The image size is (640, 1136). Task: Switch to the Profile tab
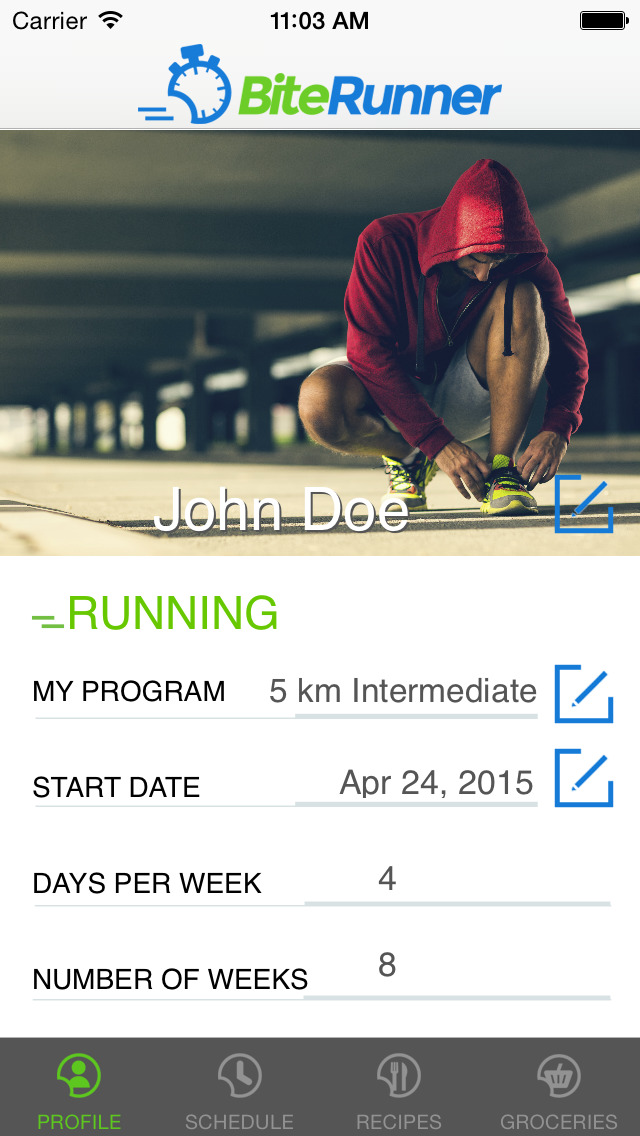(x=79, y=1092)
